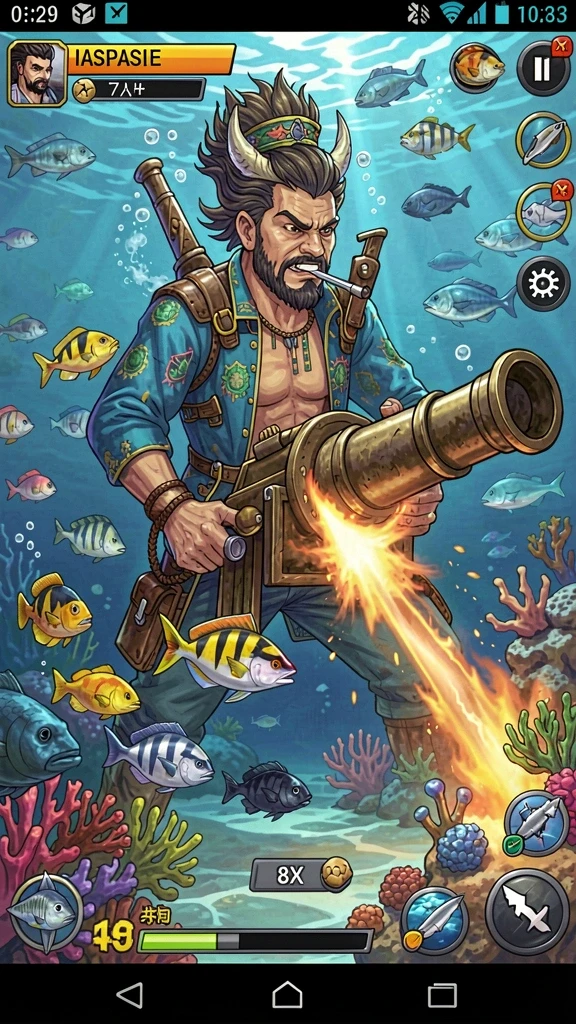Use the small fish skill with green badge

tap(536, 823)
